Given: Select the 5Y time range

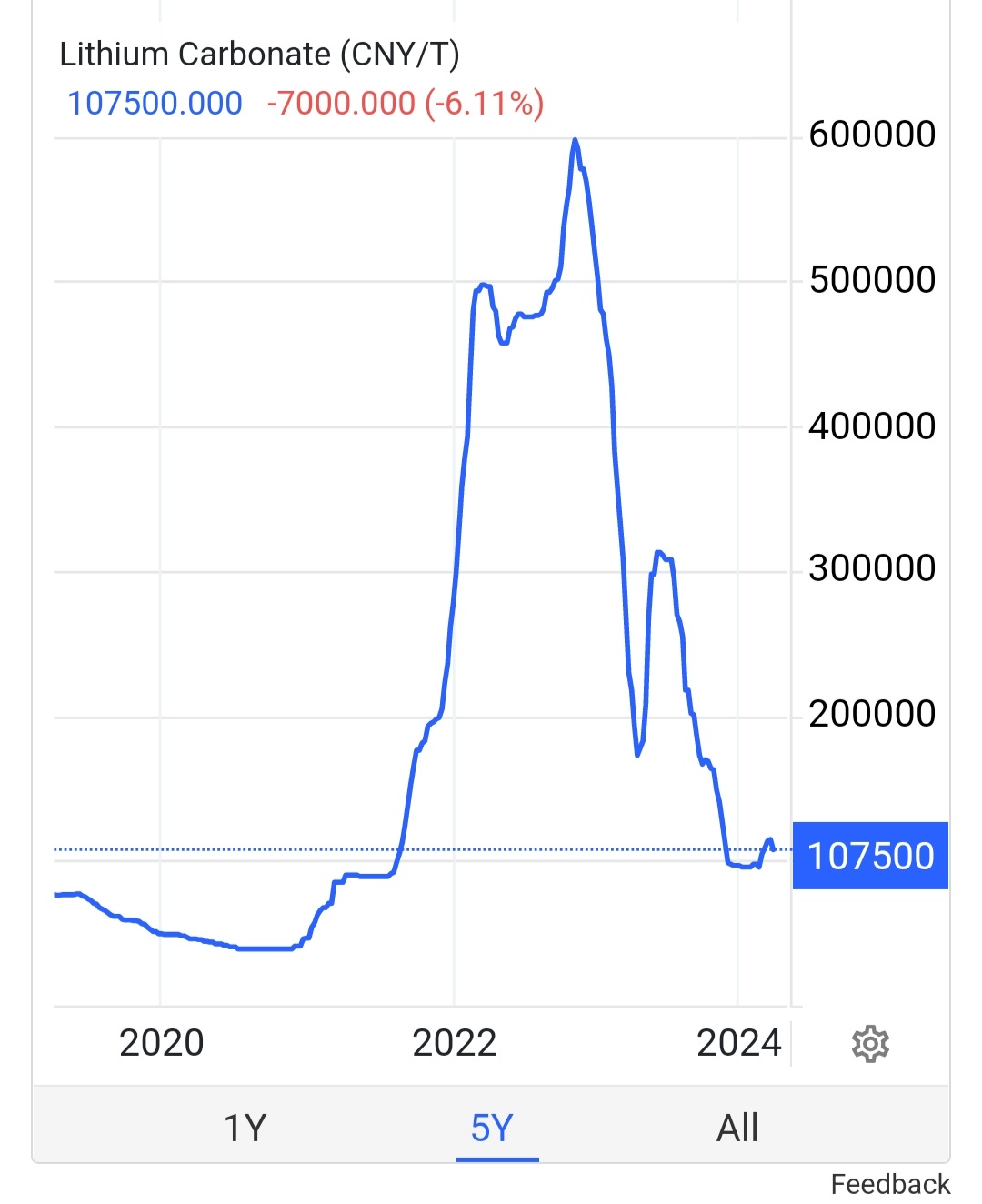Looking at the screenshot, I should (x=492, y=1128).
